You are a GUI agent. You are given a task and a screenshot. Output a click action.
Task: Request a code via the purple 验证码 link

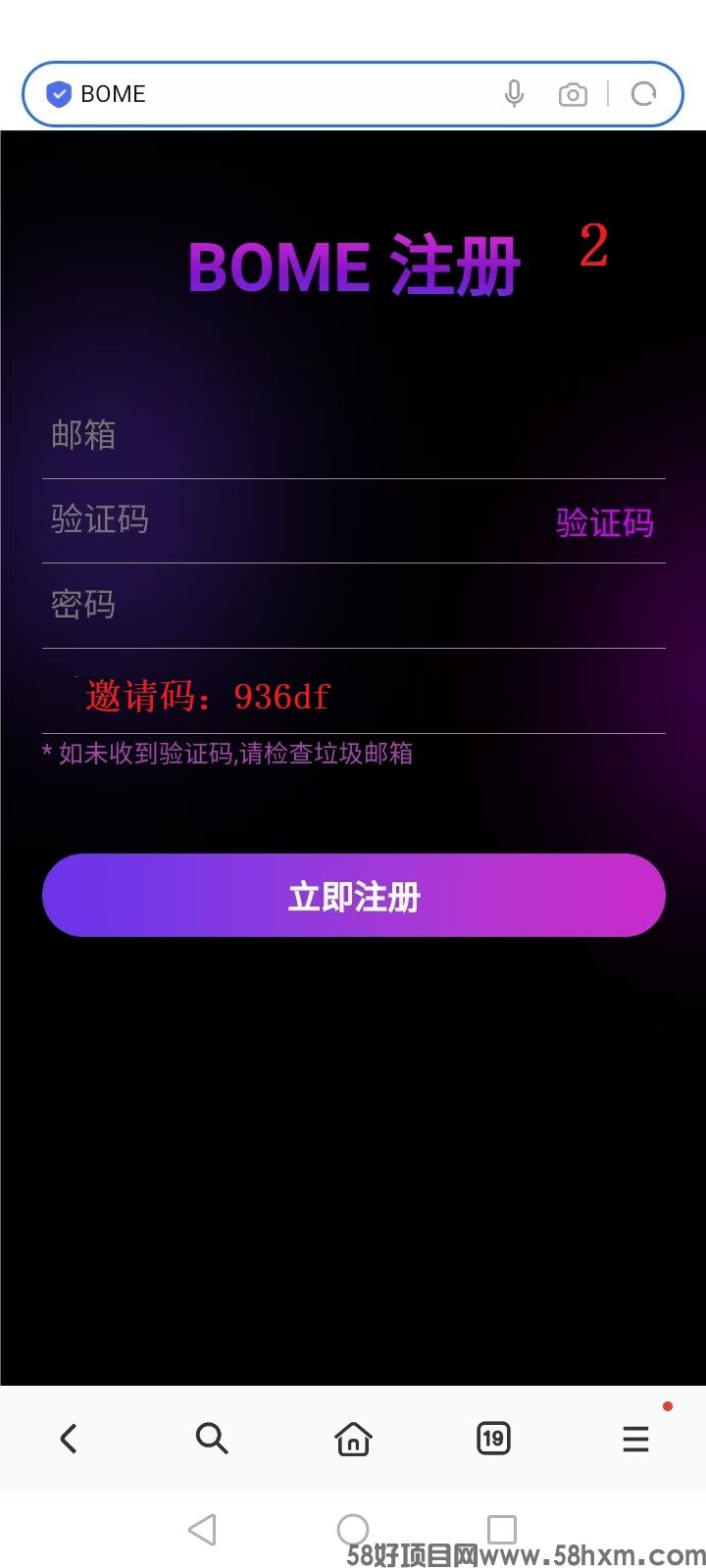(604, 522)
